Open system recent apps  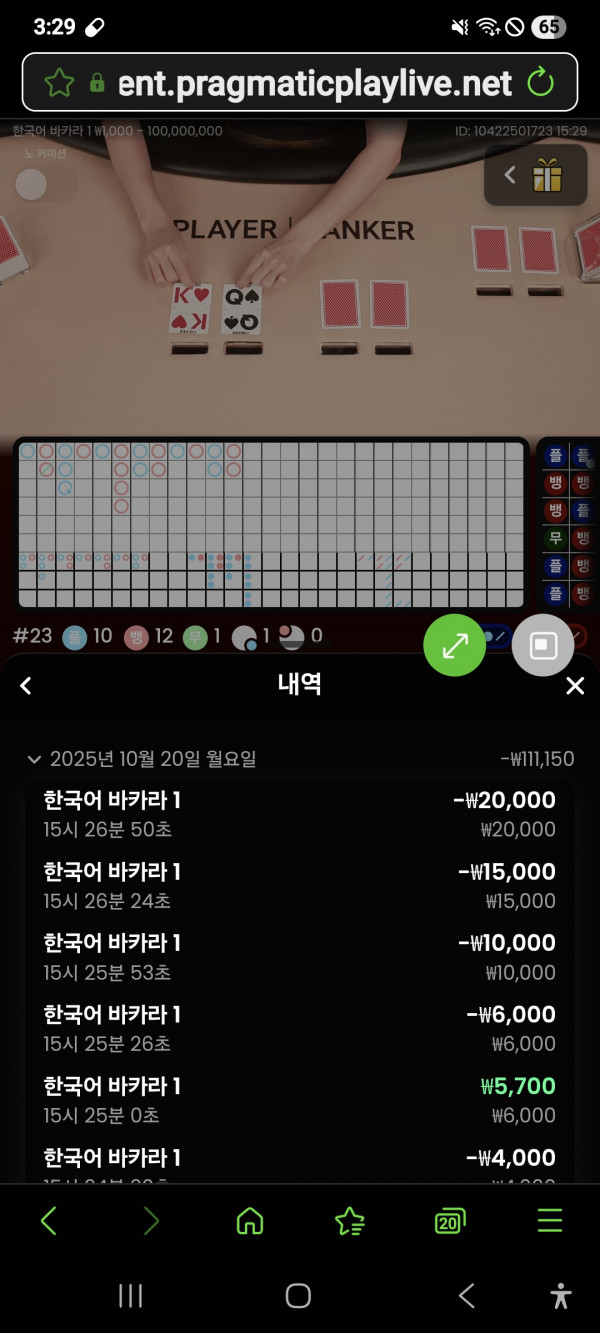coord(131,1296)
